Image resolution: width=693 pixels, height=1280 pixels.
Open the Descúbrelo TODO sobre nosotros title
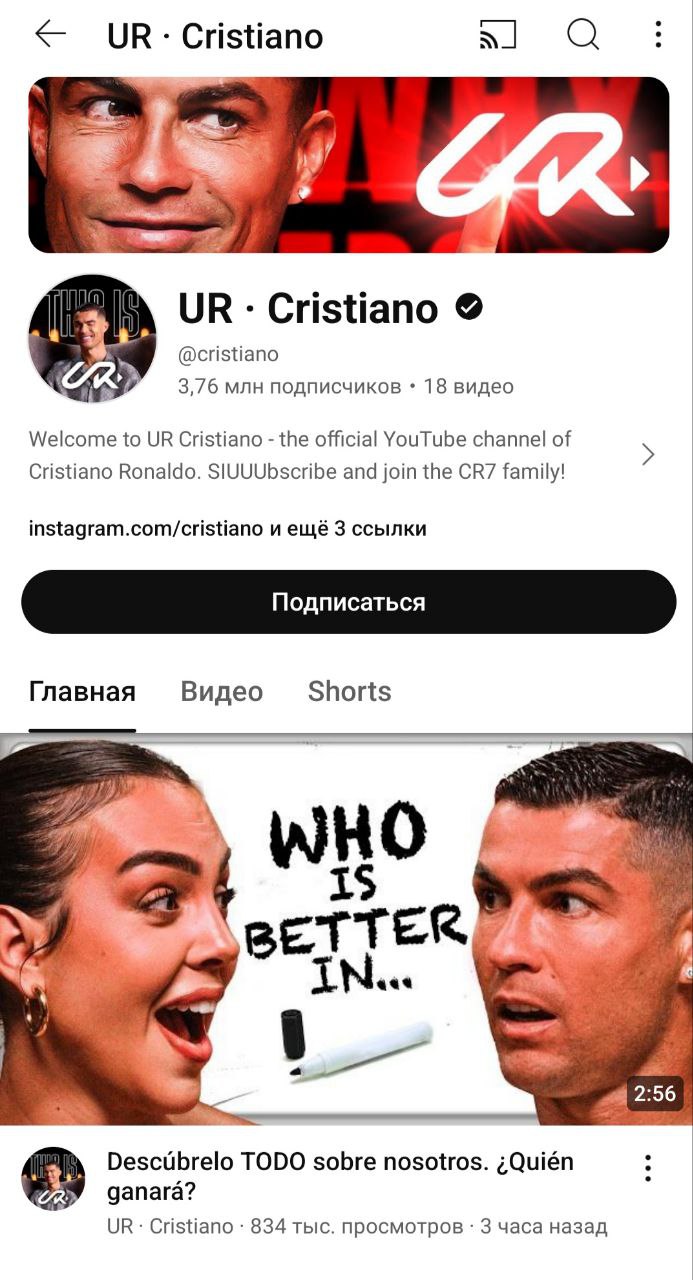click(x=340, y=1176)
